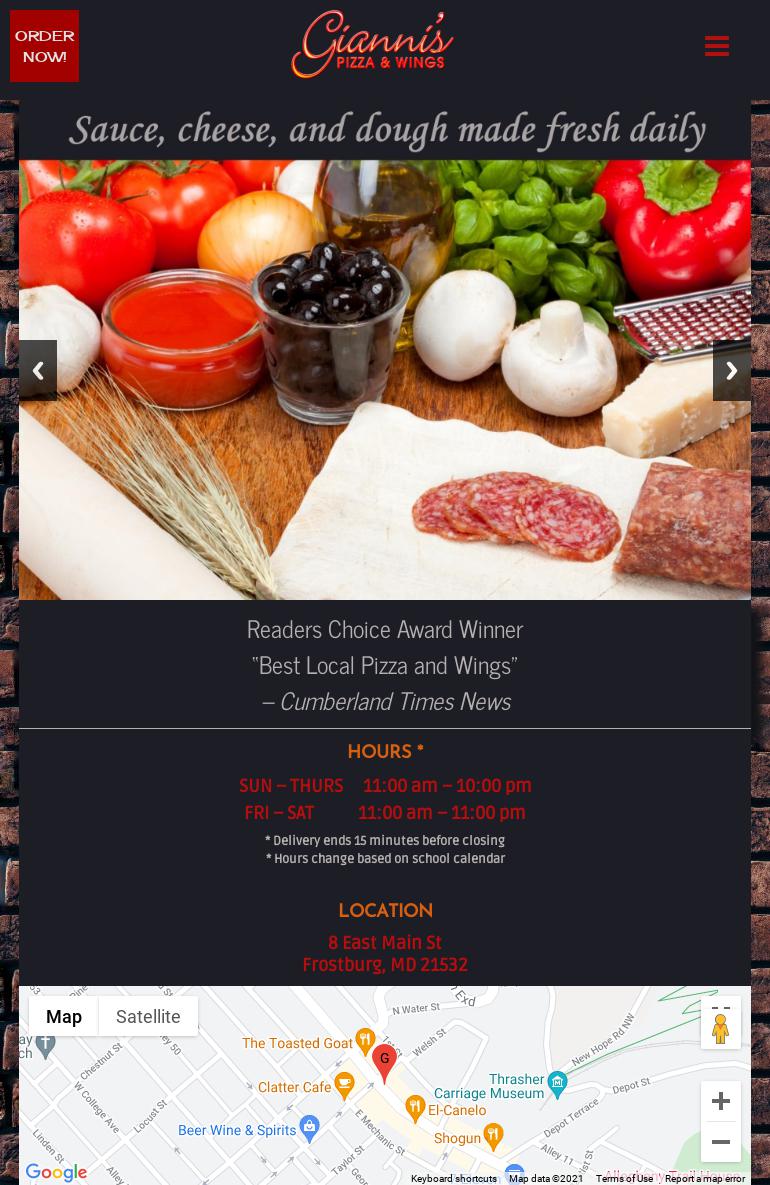
Task: Advance to the next slideshow image
Action: click(x=731, y=370)
